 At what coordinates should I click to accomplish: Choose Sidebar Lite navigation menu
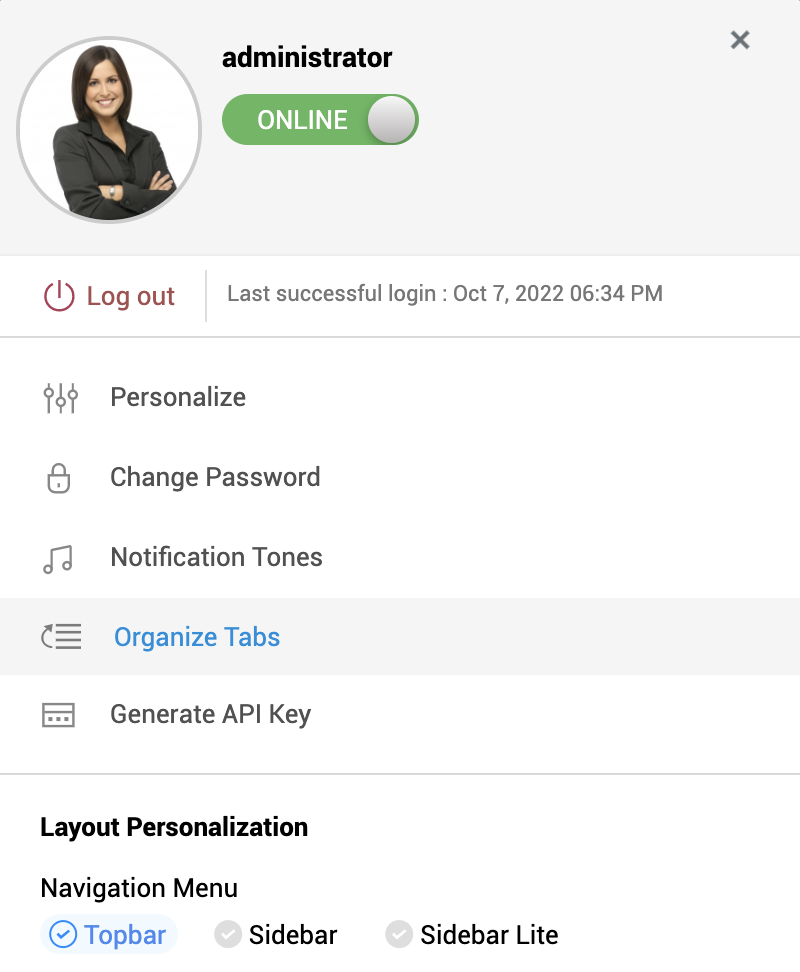click(x=472, y=935)
